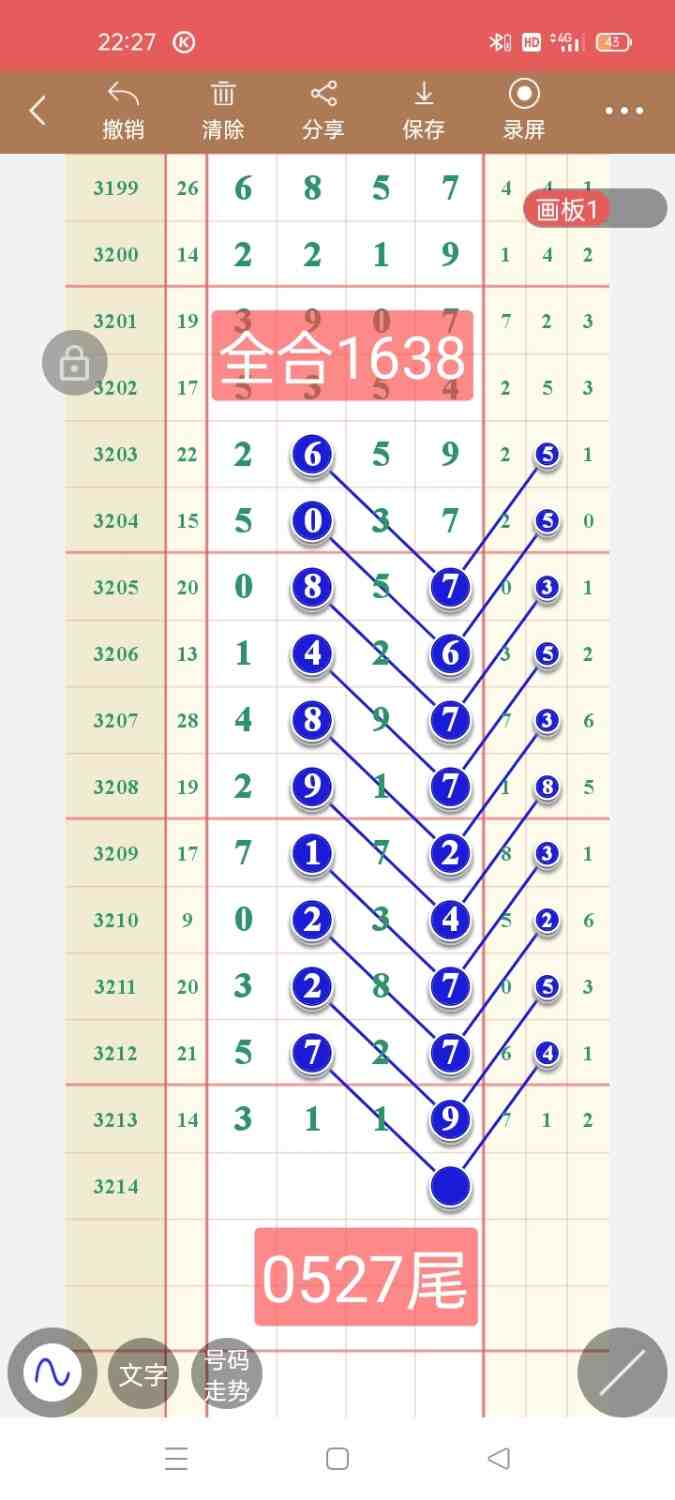Open the 号码走势 number trend tool

click(x=227, y=1374)
